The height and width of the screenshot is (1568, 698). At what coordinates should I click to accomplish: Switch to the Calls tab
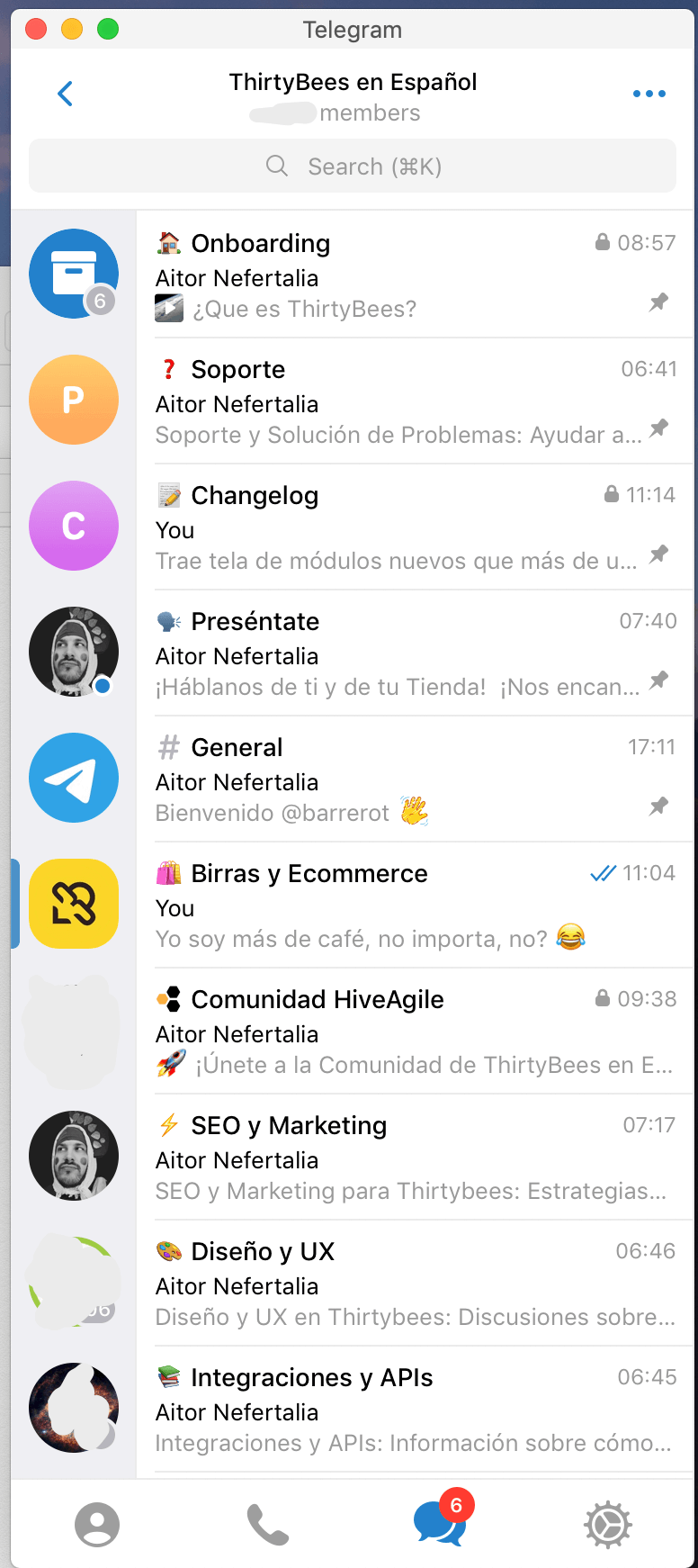(x=267, y=1525)
